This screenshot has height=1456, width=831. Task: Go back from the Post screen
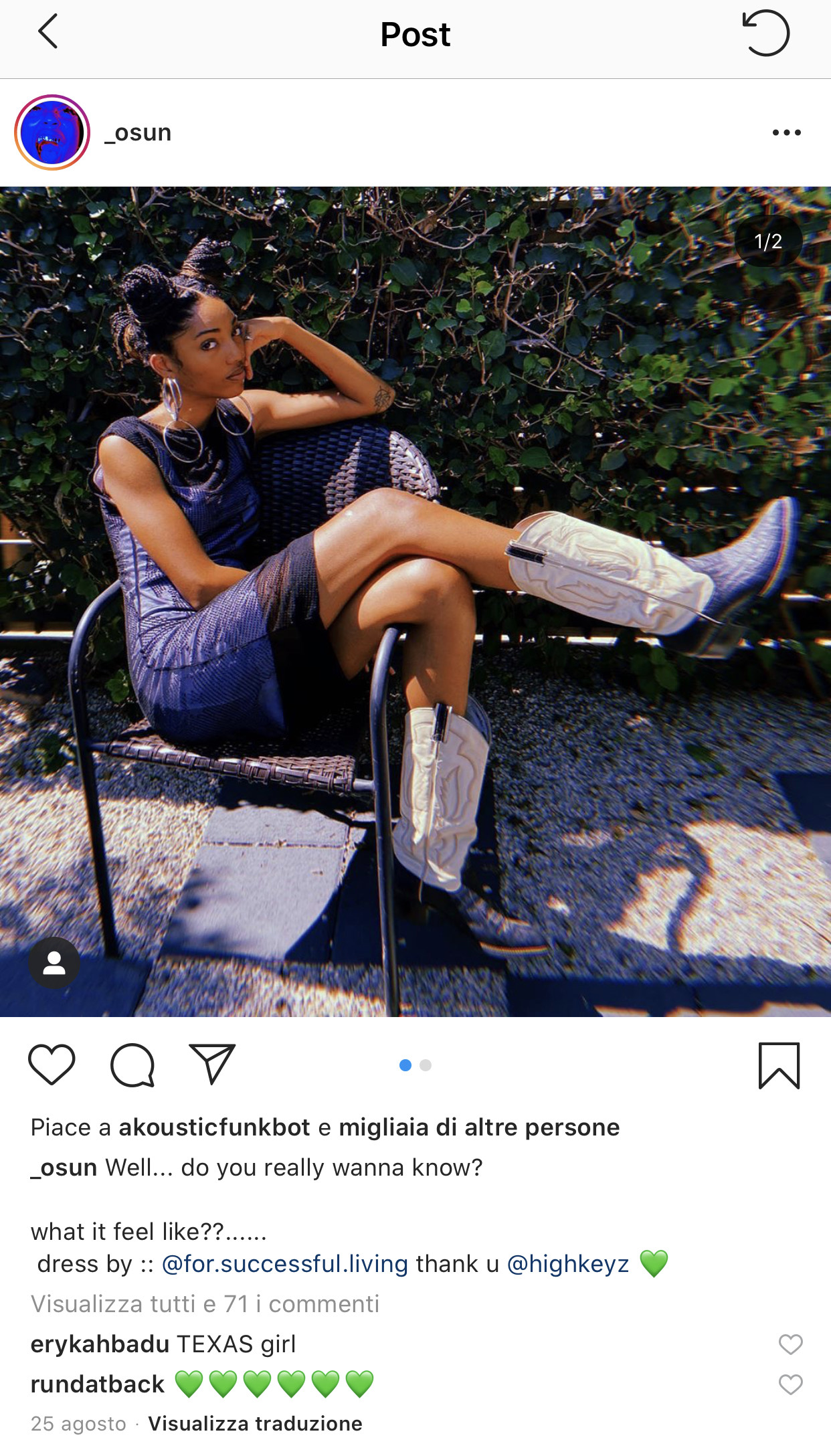(48, 31)
